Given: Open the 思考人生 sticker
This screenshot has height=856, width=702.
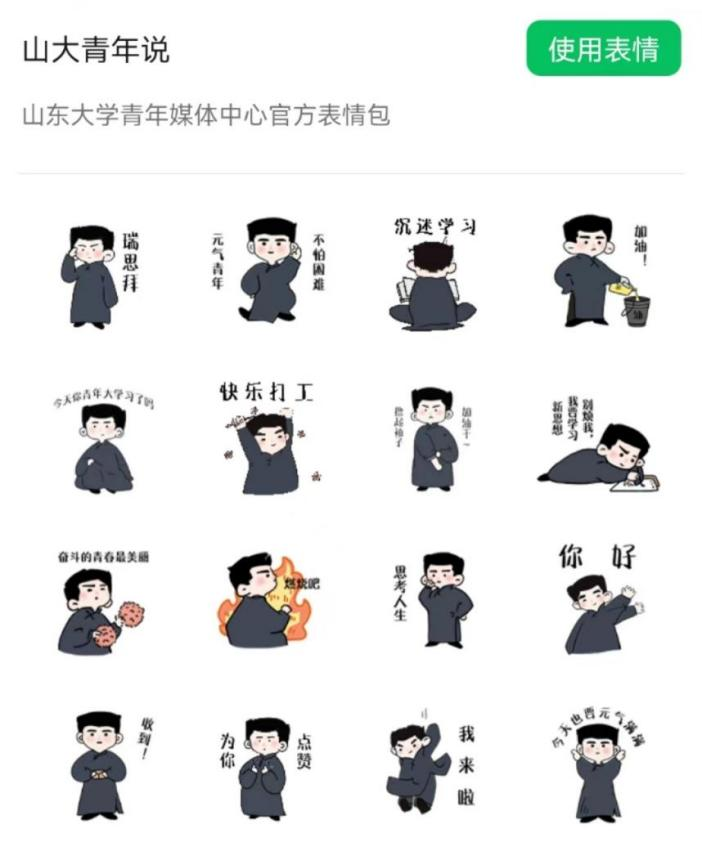Looking at the screenshot, I should [433, 600].
